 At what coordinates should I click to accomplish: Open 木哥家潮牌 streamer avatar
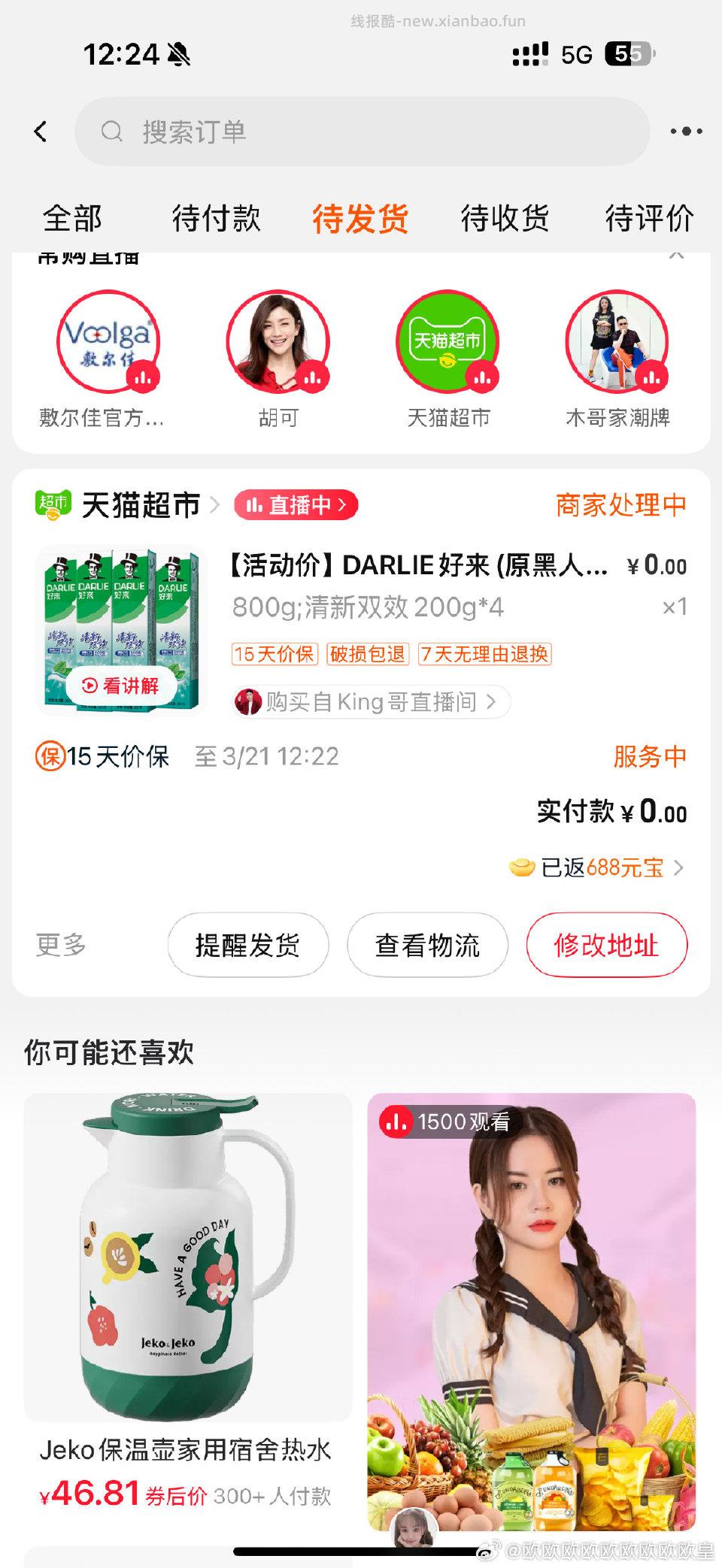(x=617, y=343)
